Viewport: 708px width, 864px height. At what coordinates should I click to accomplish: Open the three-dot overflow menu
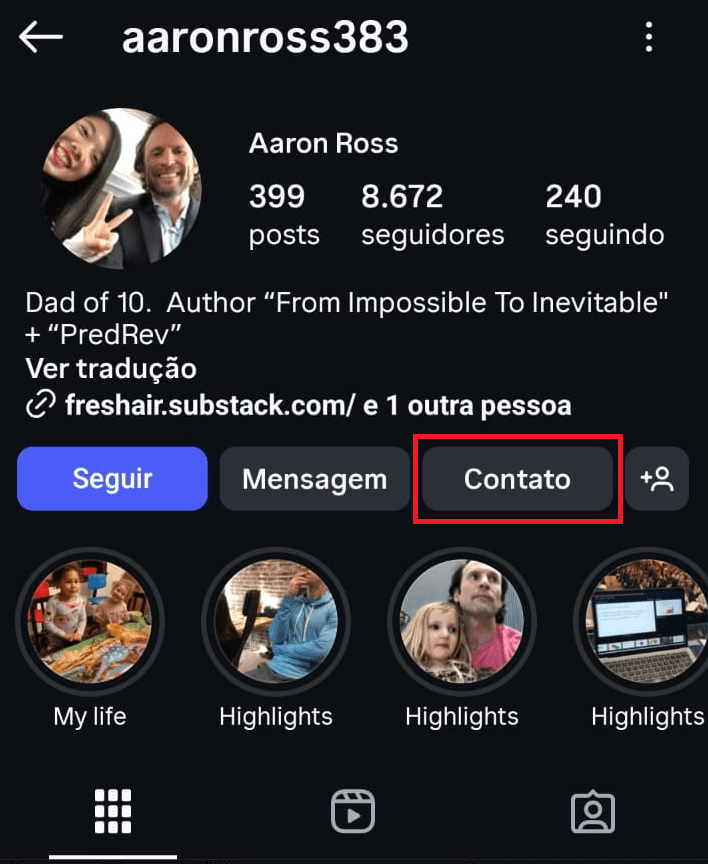649,38
